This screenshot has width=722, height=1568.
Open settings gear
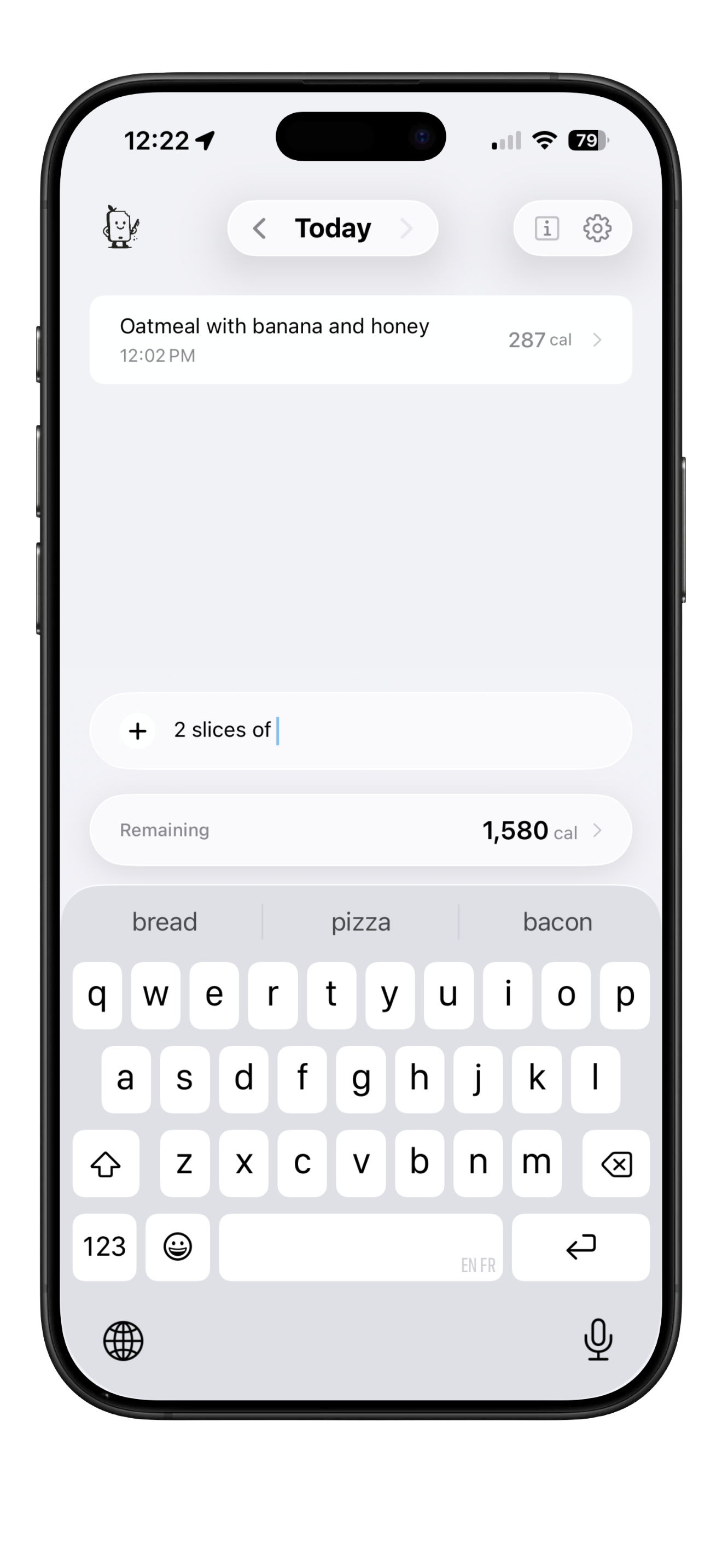597,229
